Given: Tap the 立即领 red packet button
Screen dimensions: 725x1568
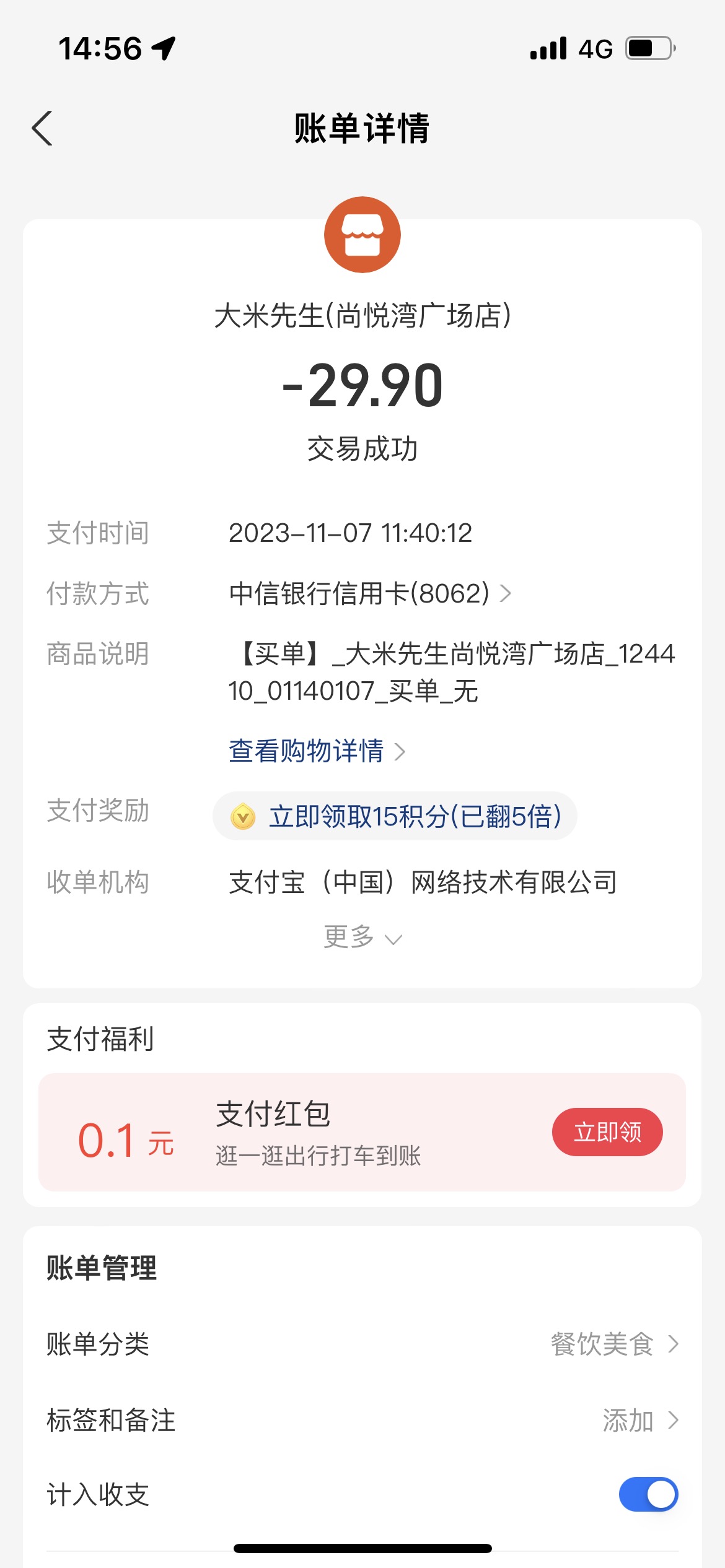Looking at the screenshot, I should pyautogui.click(x=607, y=1132).
